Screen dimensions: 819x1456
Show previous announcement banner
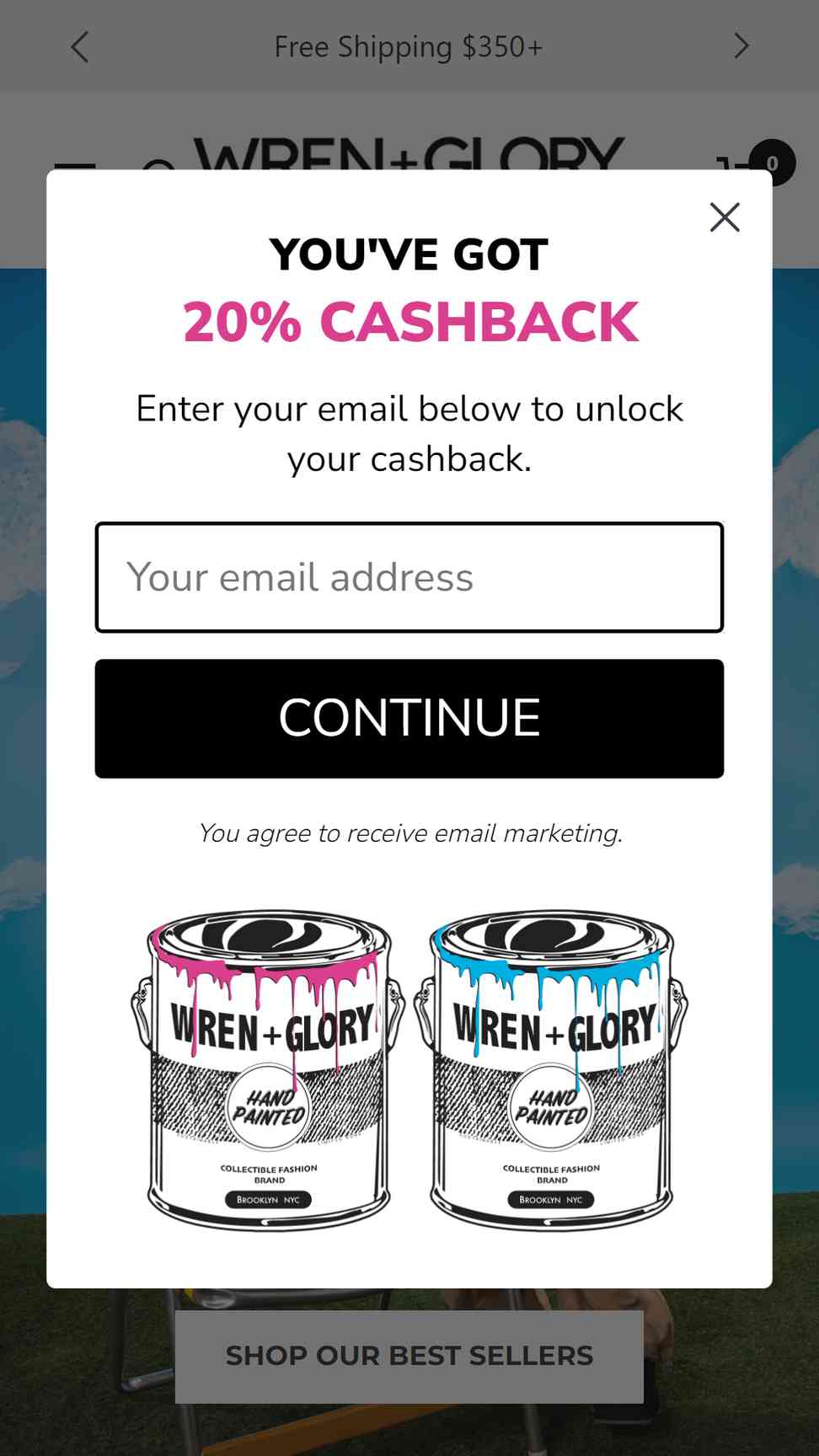pos(80,47)
